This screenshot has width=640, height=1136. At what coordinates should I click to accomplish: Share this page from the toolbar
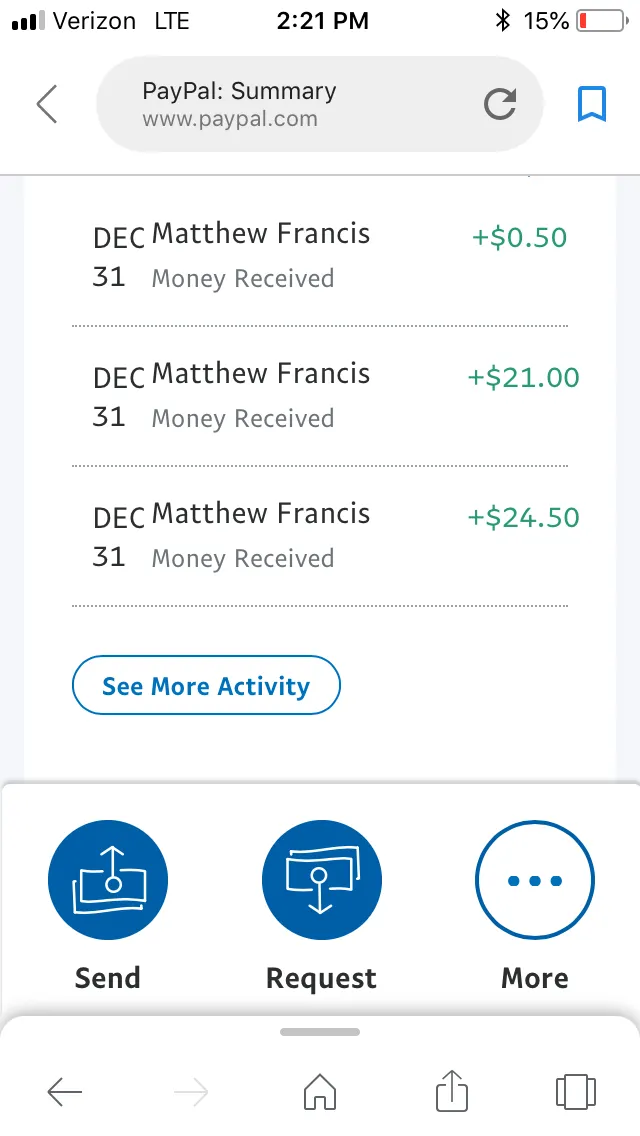(452, 1092)
